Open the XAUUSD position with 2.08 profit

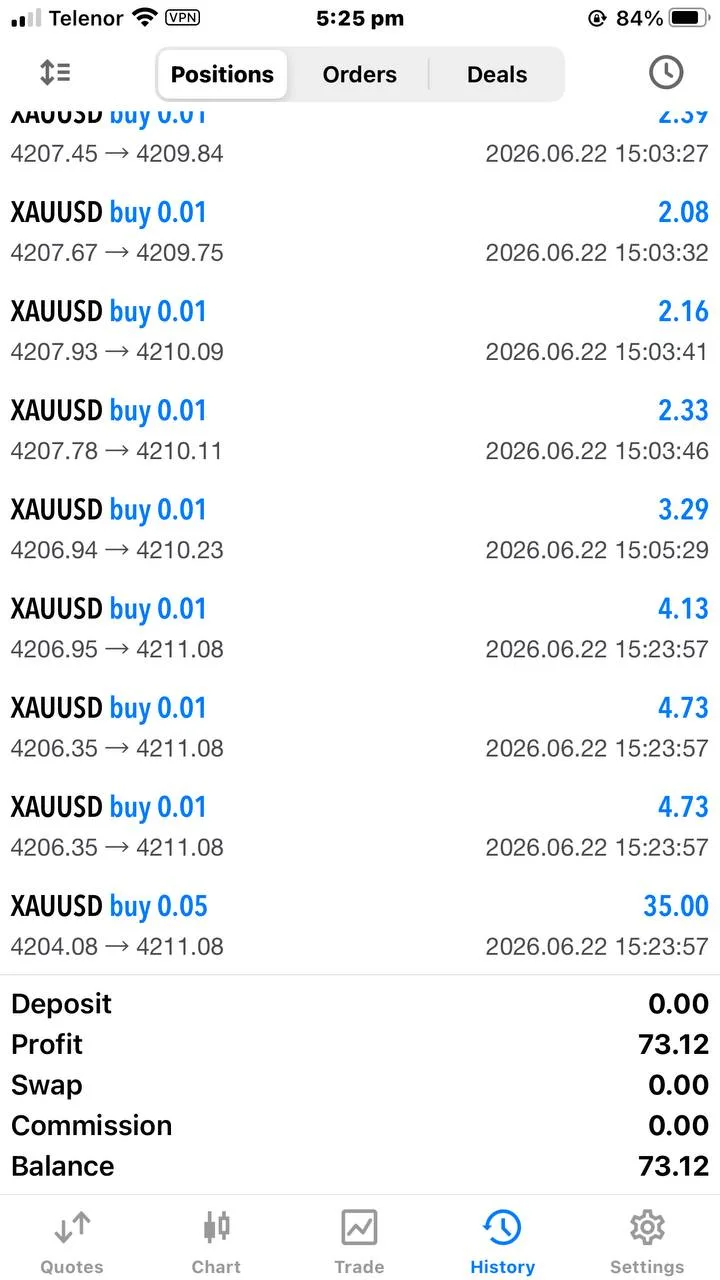(360, 232)
